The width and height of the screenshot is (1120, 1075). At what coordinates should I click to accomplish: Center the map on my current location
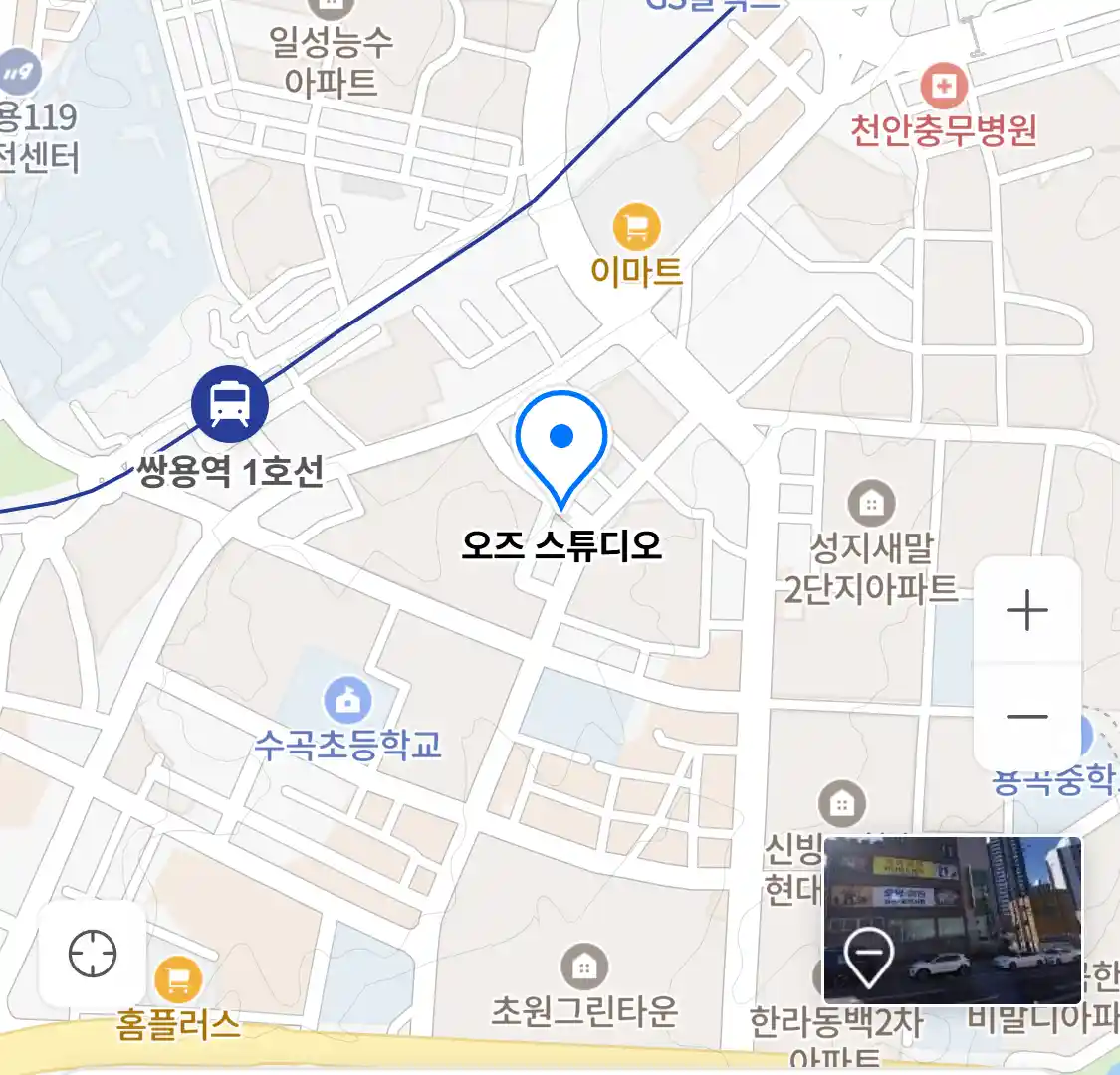pyautogui.click(x=93, y=955)
